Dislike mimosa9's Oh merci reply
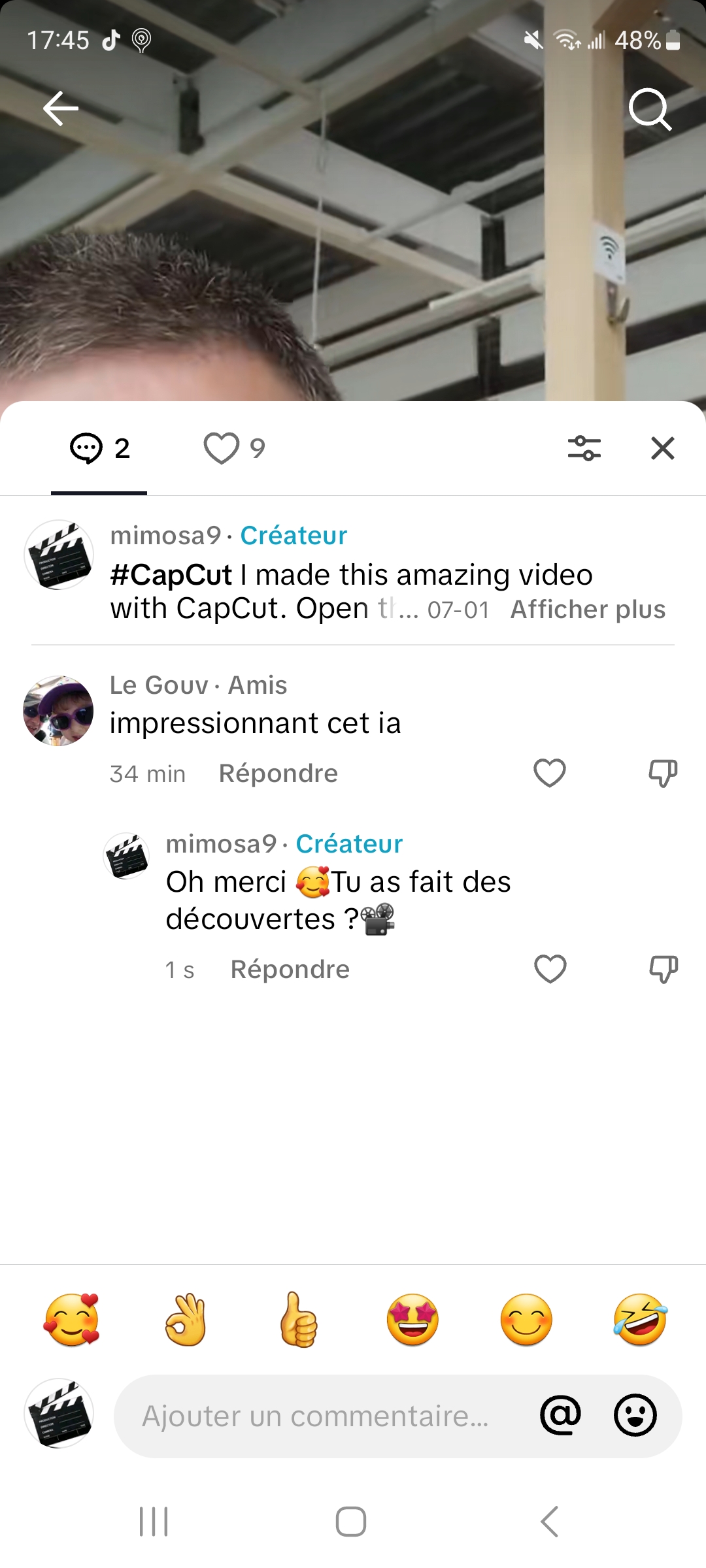Image resolution: width=706 pixels, height=1568 pixels. 663,969
